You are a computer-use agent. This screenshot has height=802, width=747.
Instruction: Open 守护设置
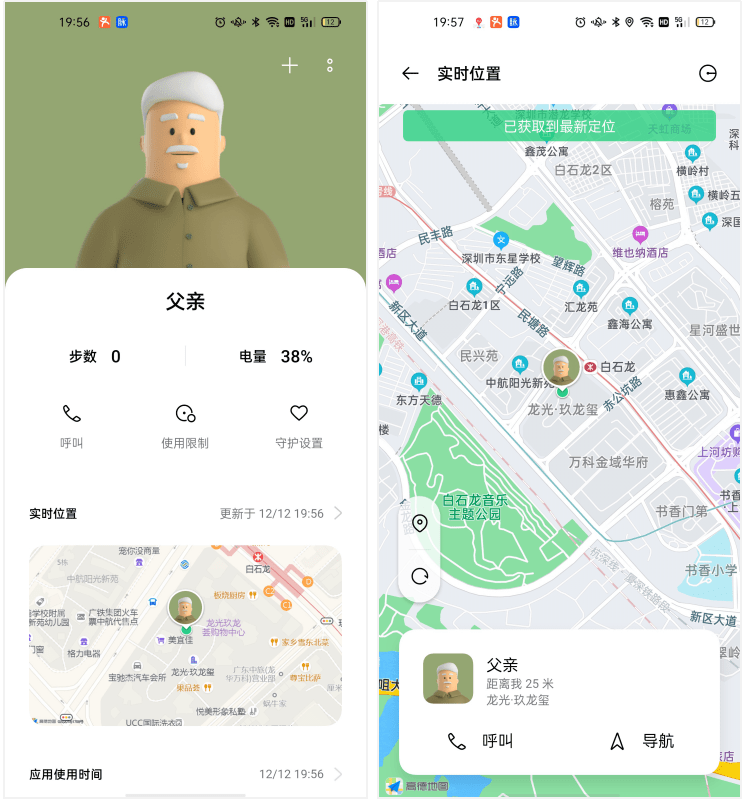pos(298,425)
